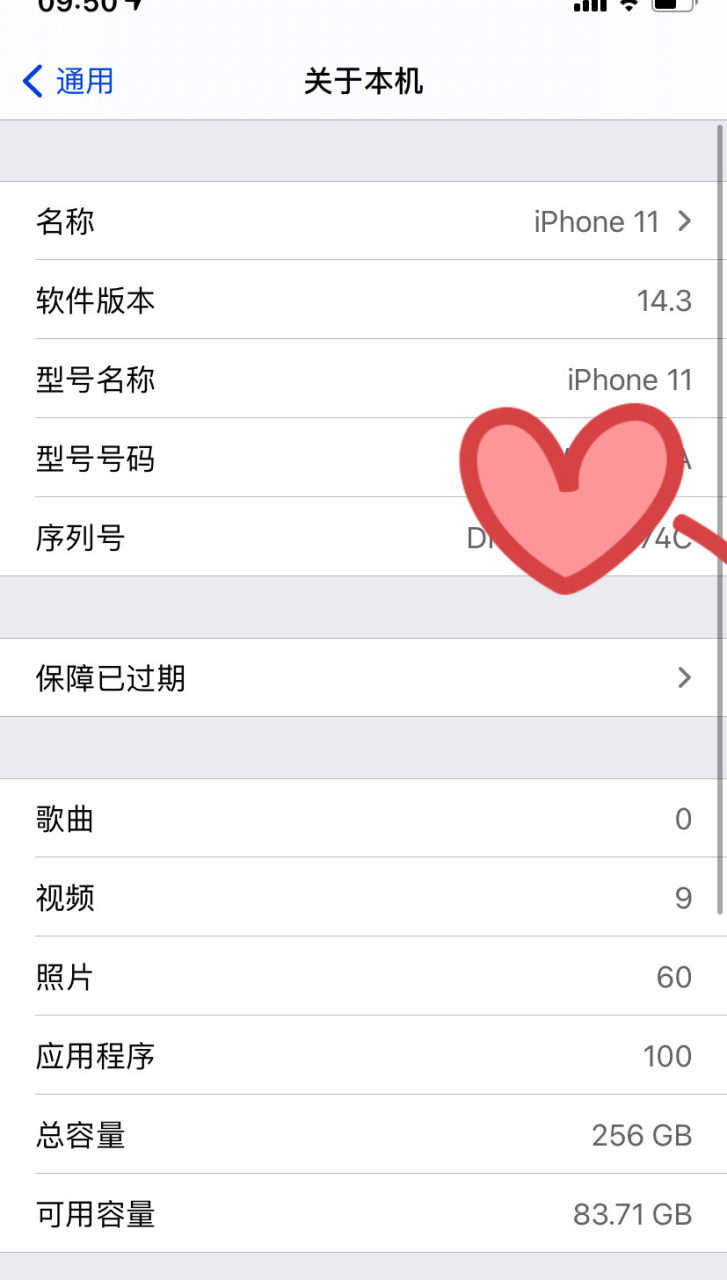Select the 型号名称 row
Screen dimensions: 727x1280
(363, 380)
